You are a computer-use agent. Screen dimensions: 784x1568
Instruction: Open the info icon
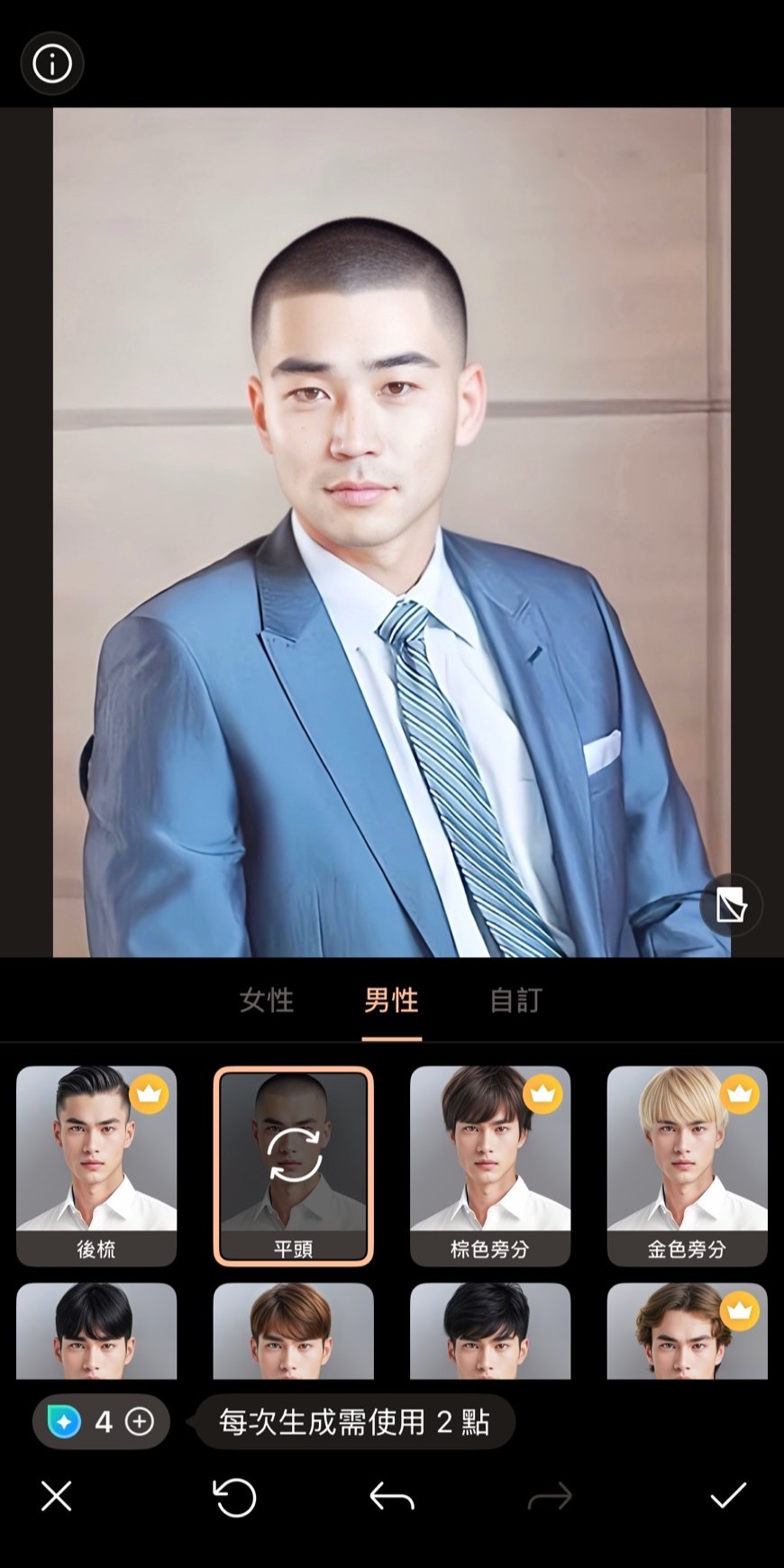pyautogui.click(x=52, y=64)
